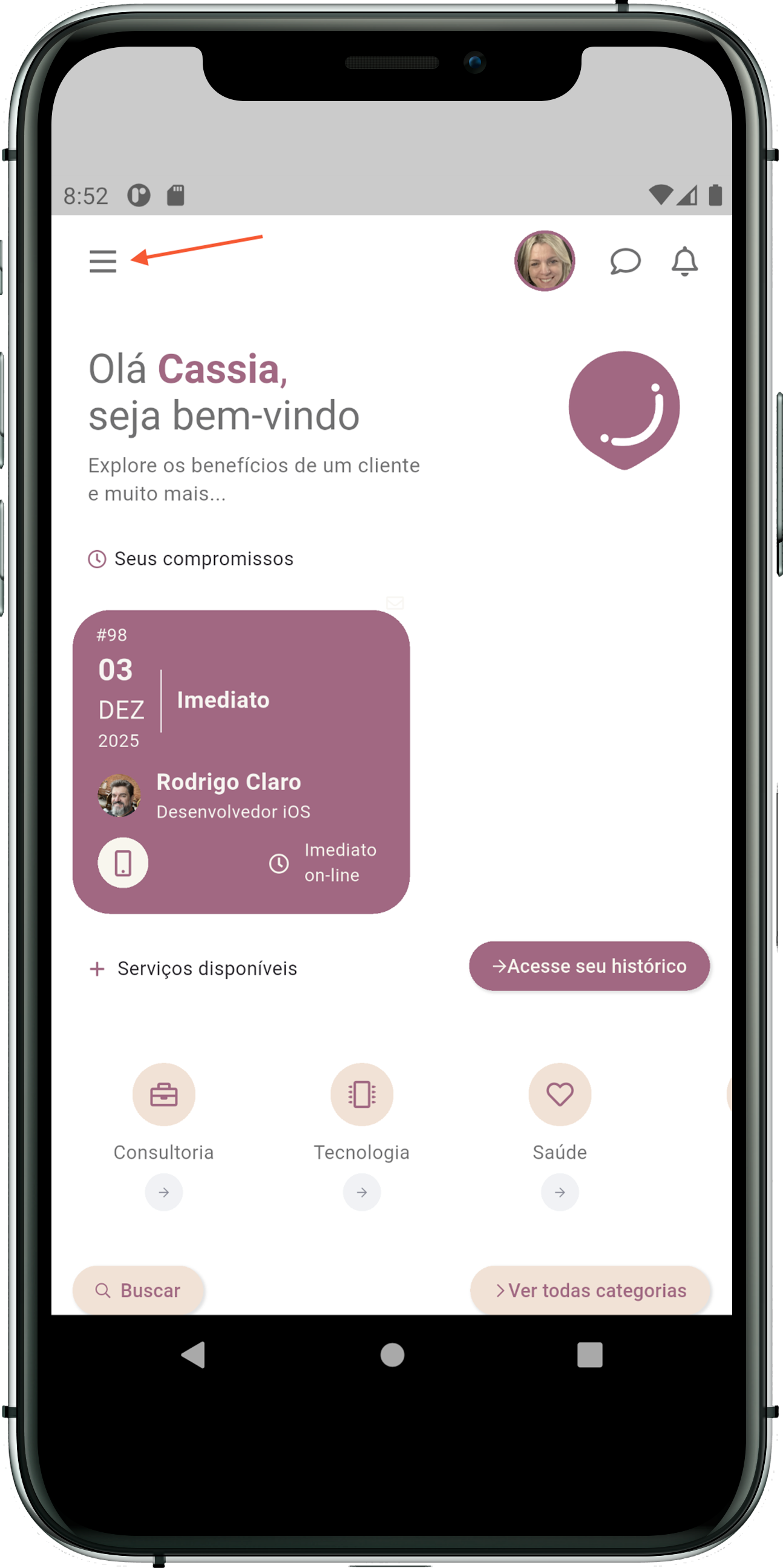
Task: Open the hamburger drawer menu
Action: [x=103, y=261]
